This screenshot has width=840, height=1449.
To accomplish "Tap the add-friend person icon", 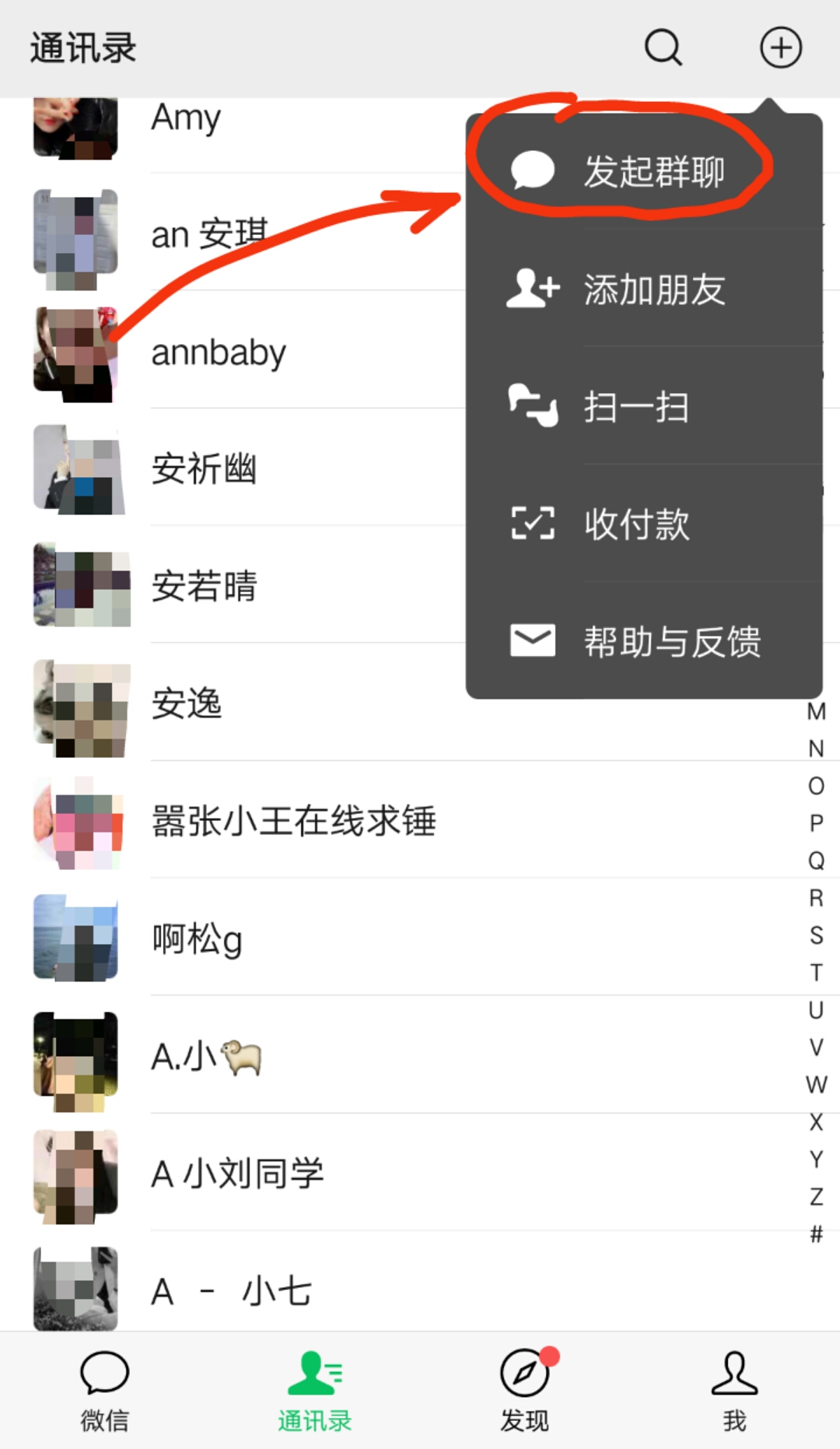I will (x=532, y=289).
